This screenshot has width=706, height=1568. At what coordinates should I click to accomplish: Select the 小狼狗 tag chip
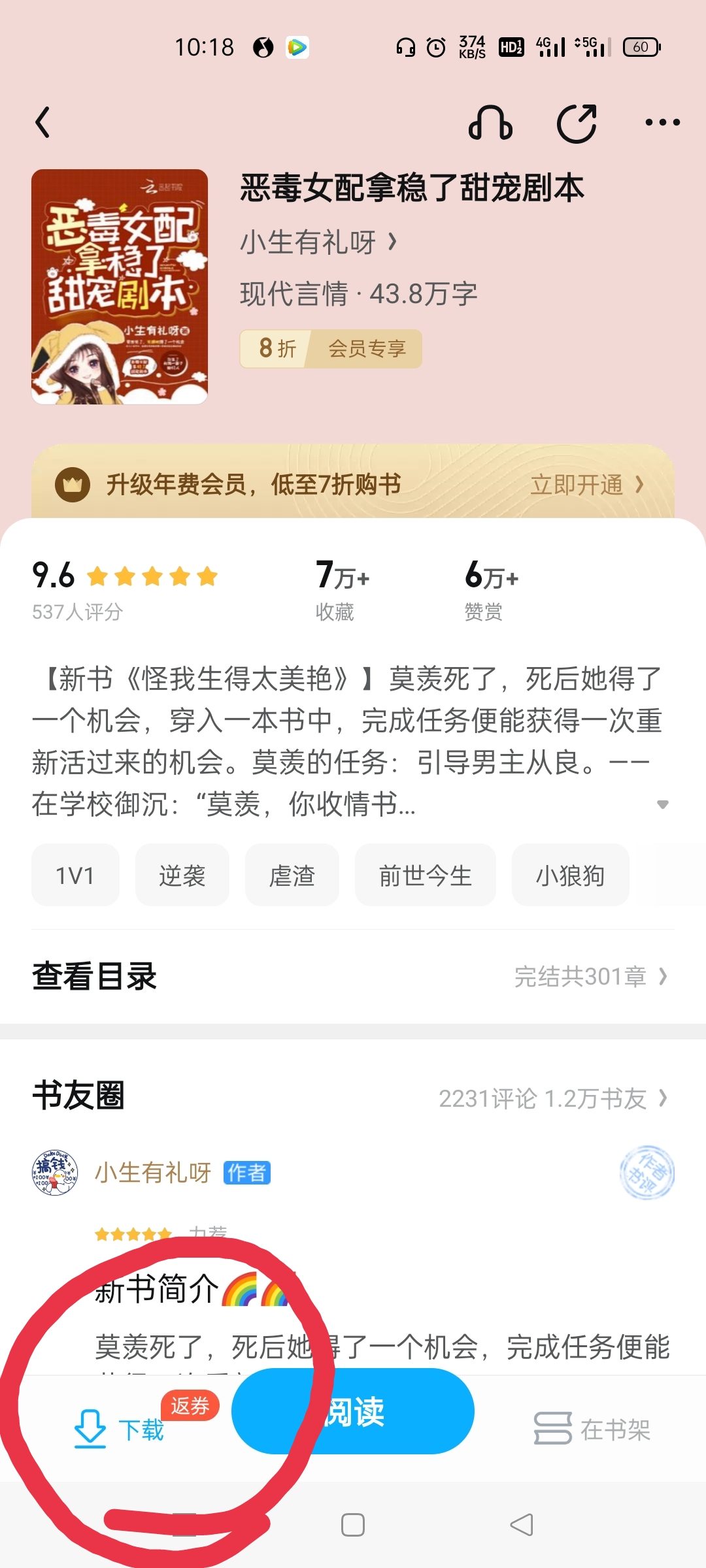(570, 875)
